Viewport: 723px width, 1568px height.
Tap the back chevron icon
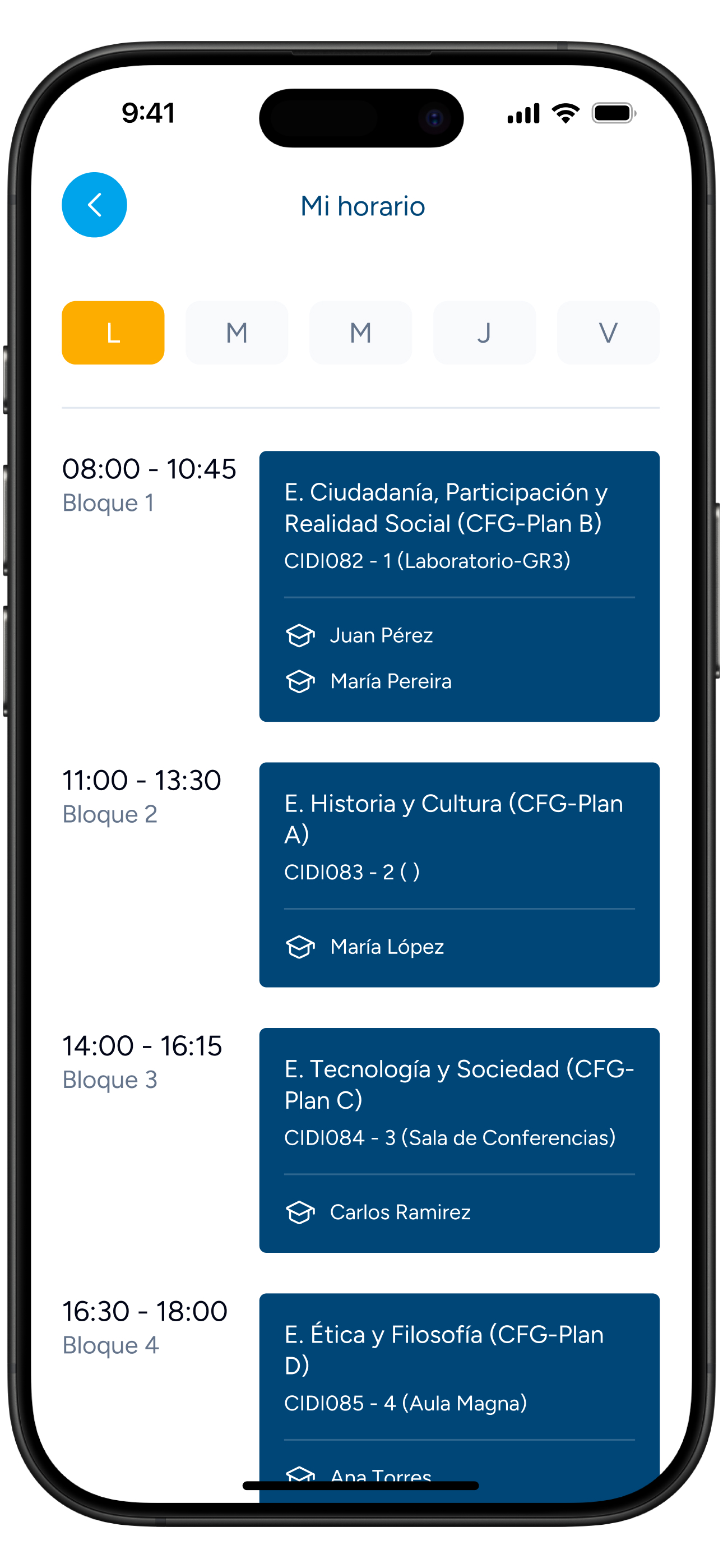94,205
